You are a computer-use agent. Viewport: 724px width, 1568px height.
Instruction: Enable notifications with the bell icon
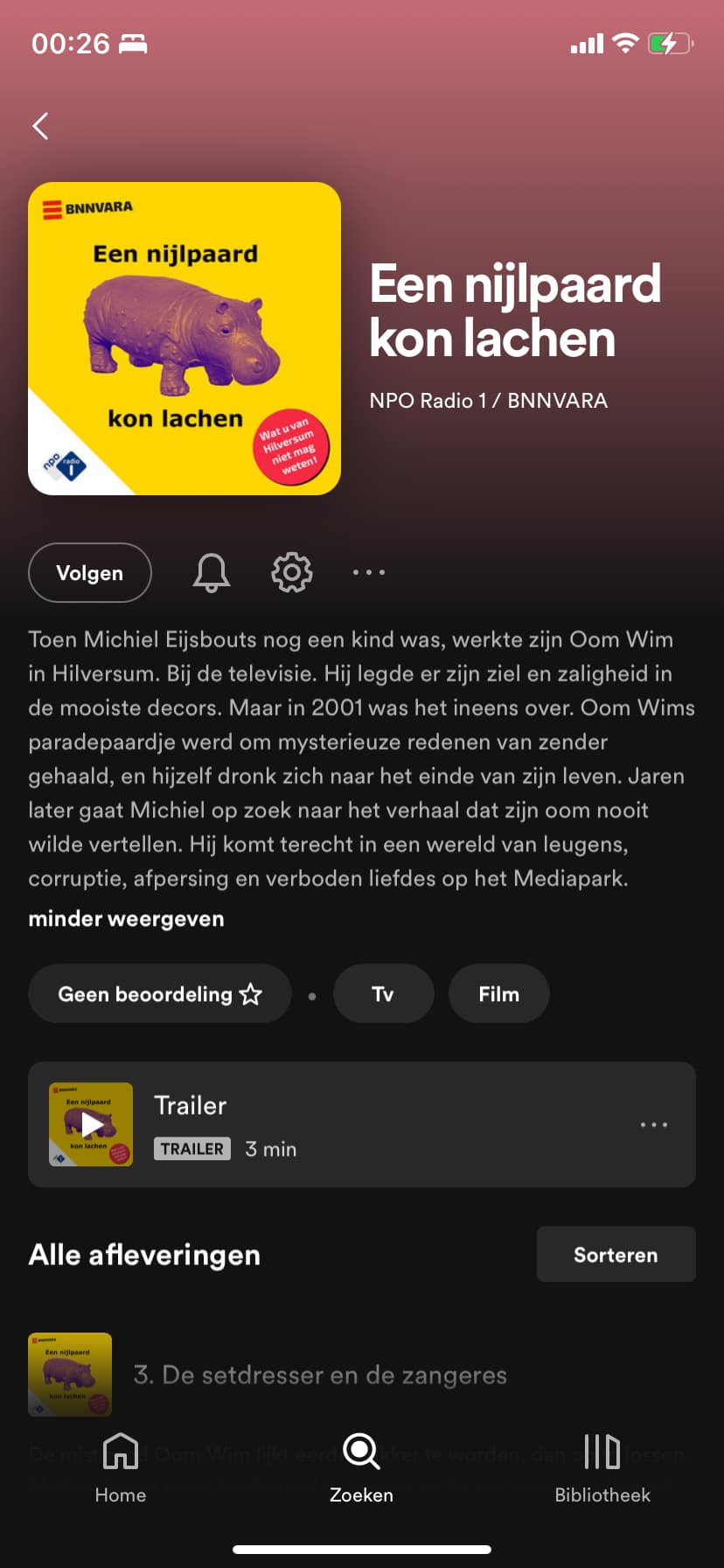[x=212, y=573]
